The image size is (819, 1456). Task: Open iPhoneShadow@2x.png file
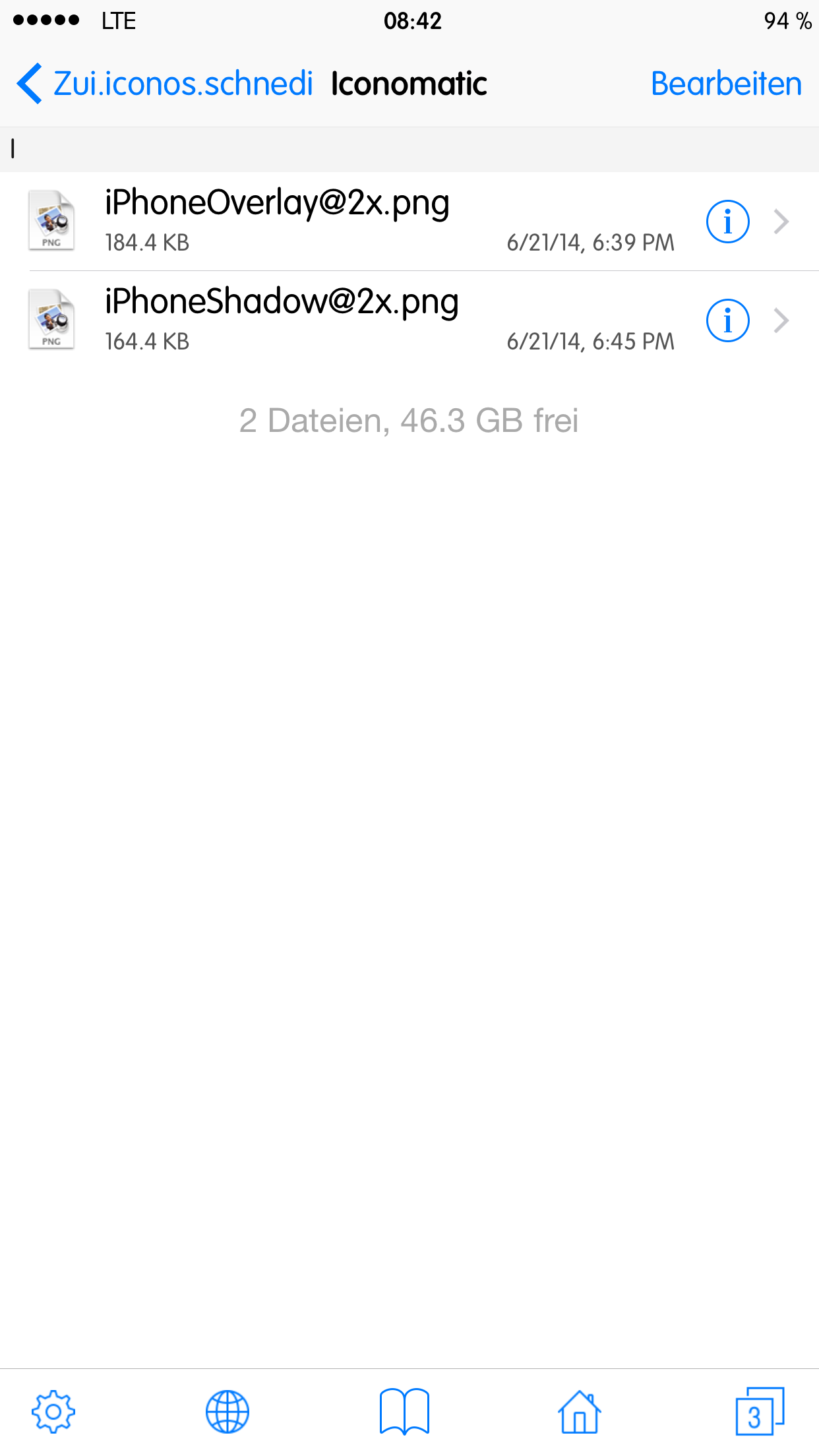pyautogui.click(x=282, y=319)
